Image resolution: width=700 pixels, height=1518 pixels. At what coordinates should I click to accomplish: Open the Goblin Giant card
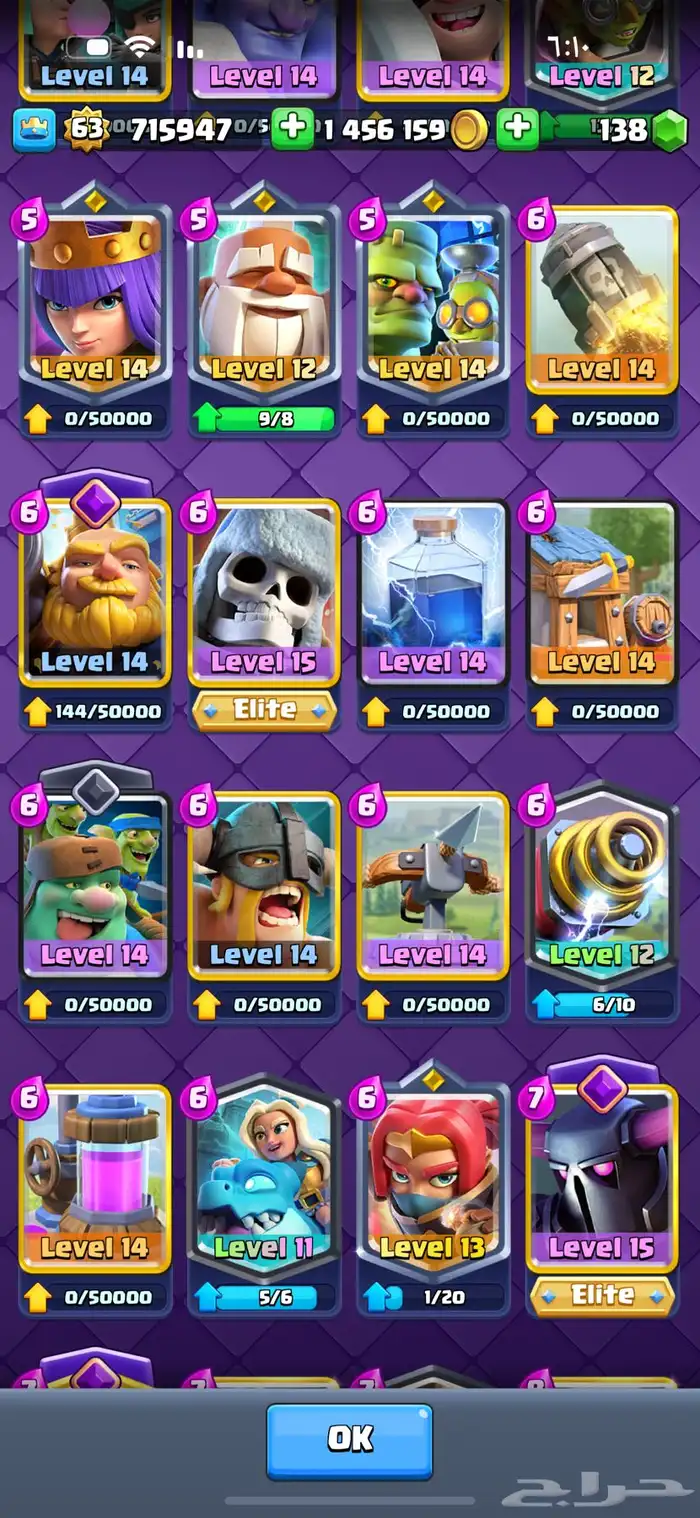click(95, 883)
